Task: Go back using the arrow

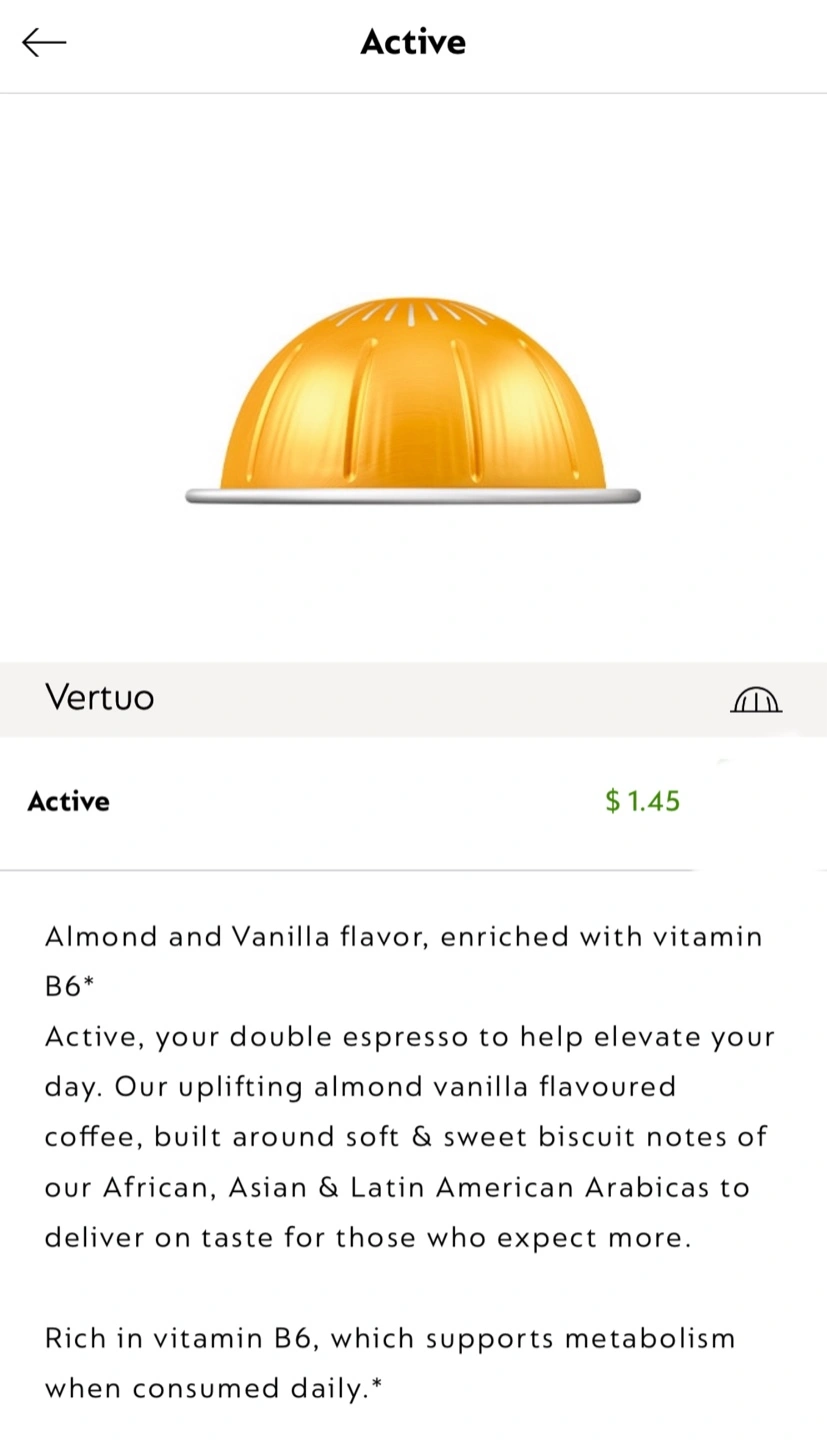Action: (44, 42)
